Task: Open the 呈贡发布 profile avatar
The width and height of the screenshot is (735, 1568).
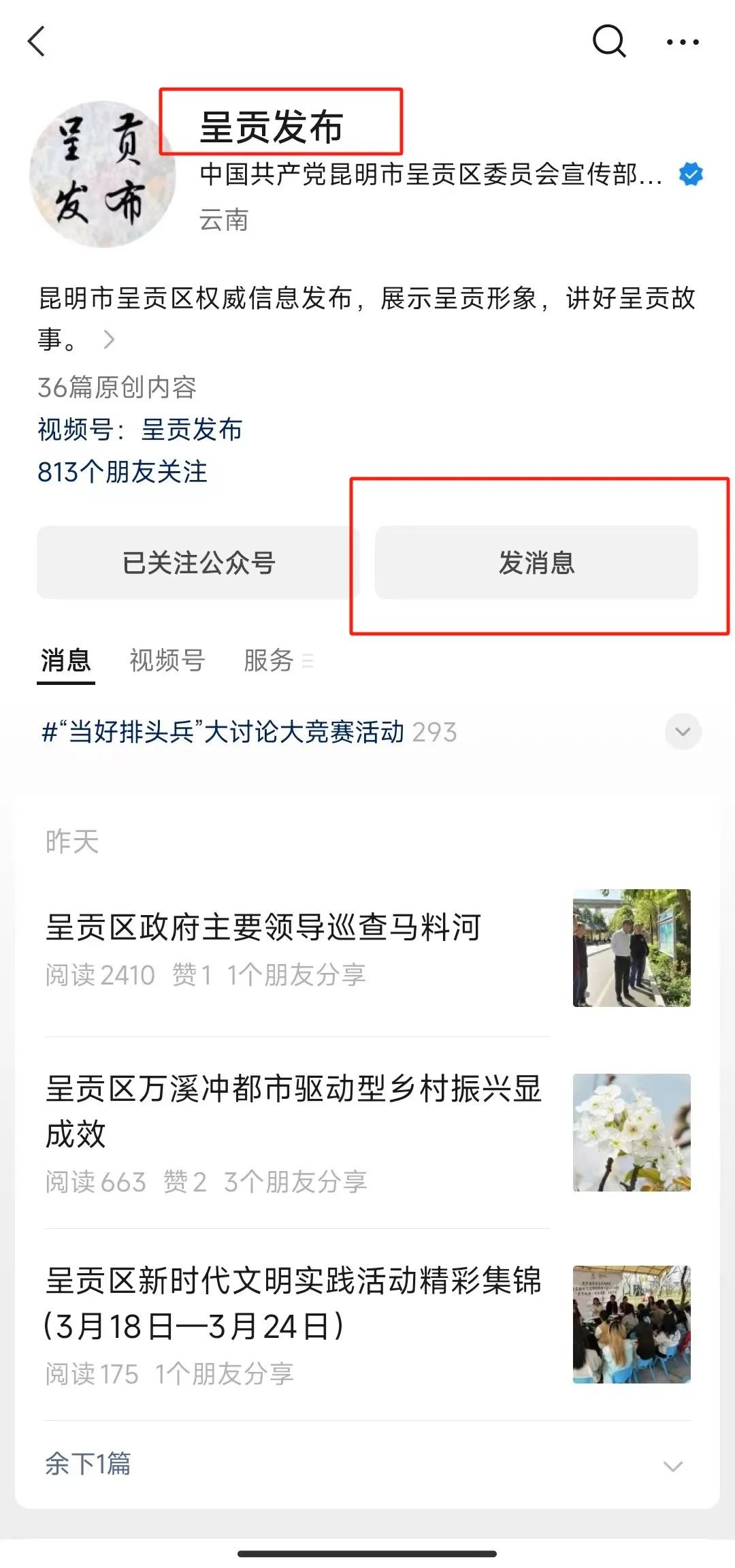Action: (102, 174)
